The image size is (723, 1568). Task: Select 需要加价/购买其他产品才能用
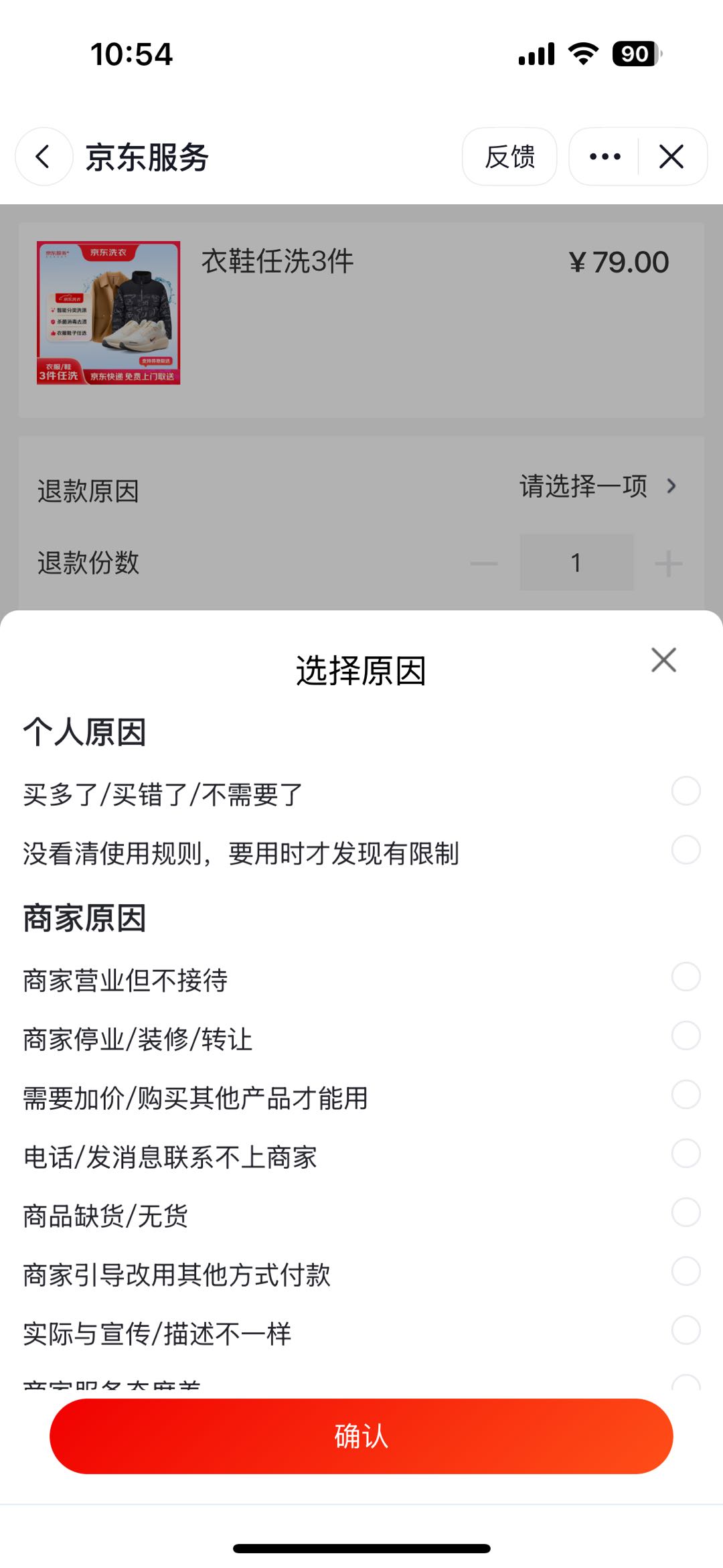[686, 1095]
